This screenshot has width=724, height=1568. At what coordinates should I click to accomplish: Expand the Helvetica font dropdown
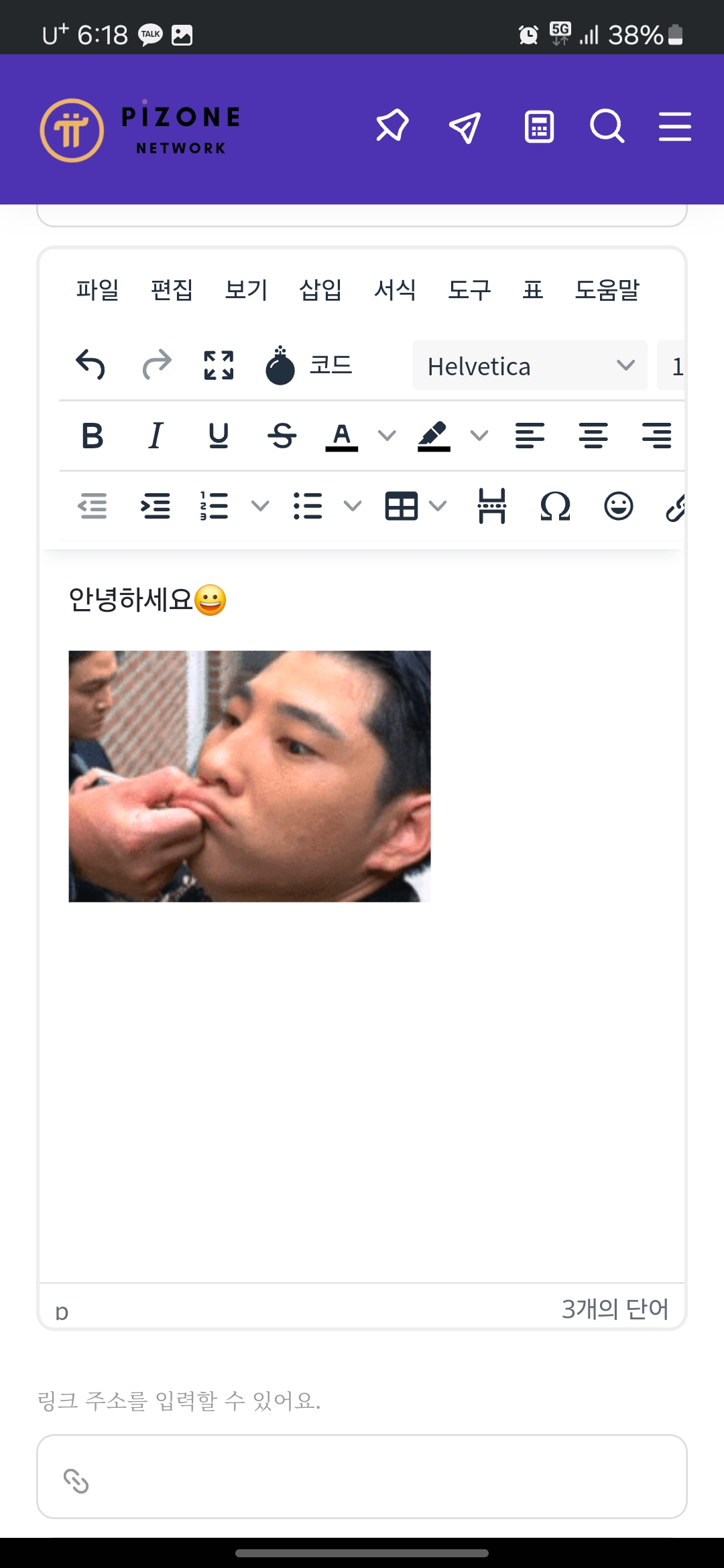click(x=530, y=366)
